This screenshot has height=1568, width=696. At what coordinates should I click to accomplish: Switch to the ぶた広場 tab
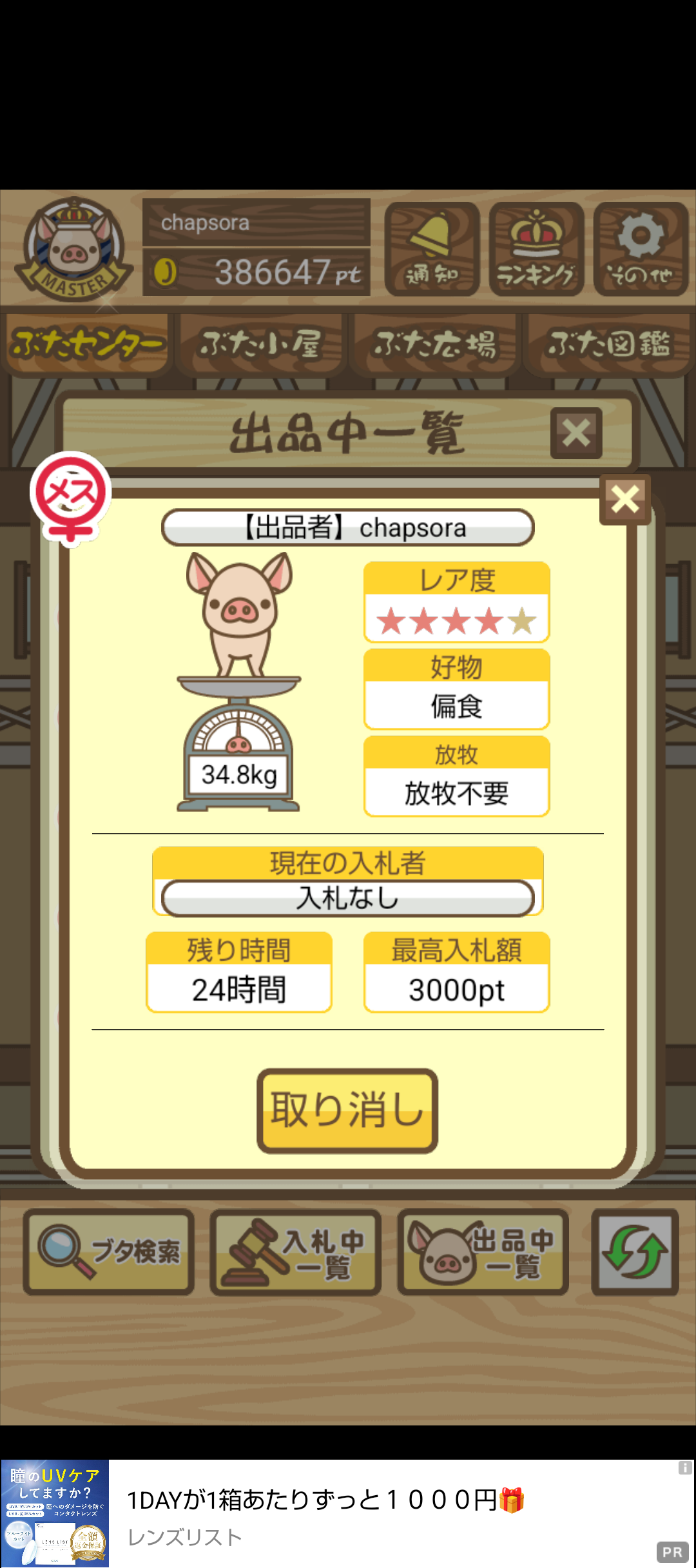point(435,344)
